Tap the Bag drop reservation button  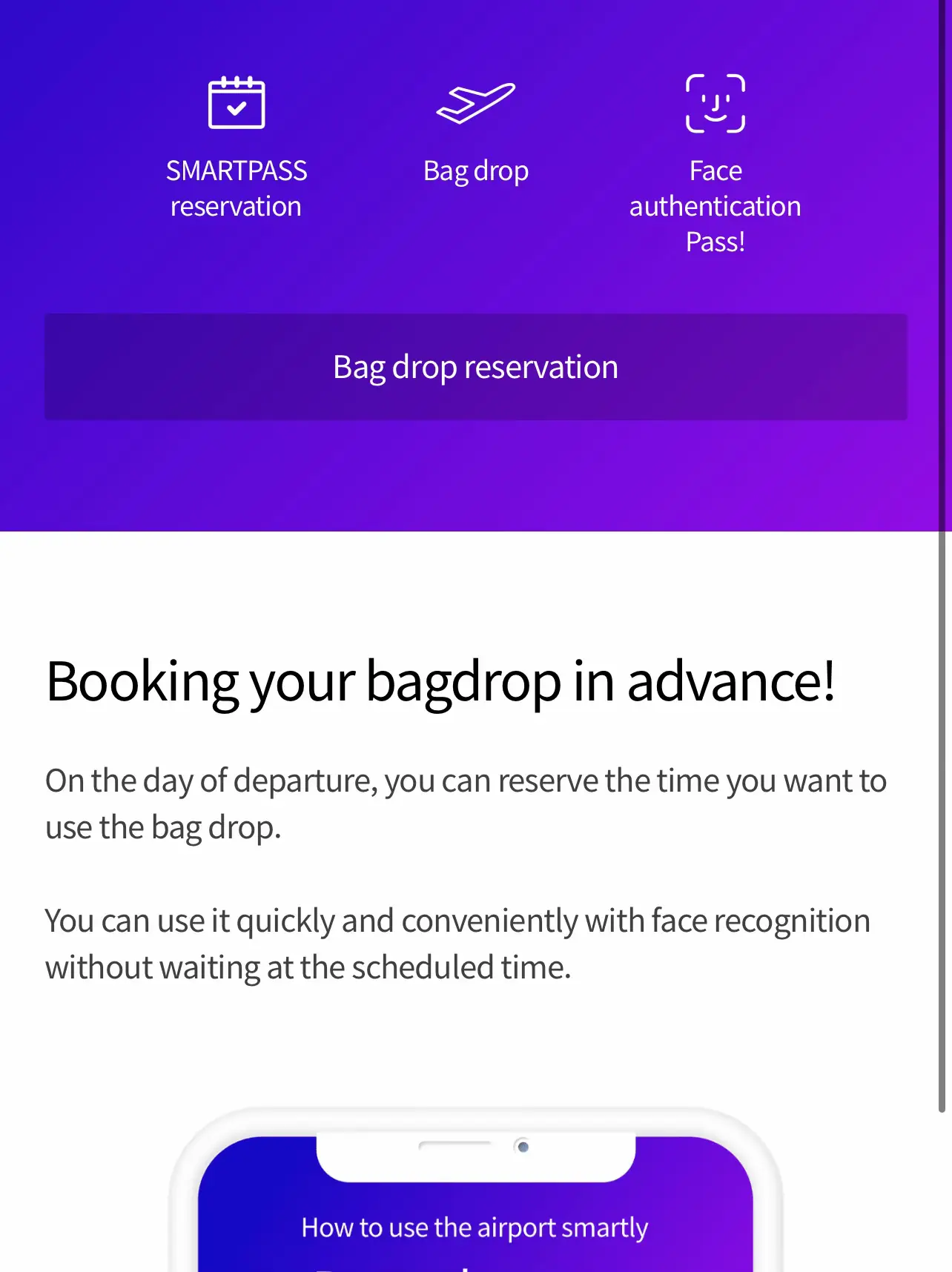pos(475,367)
